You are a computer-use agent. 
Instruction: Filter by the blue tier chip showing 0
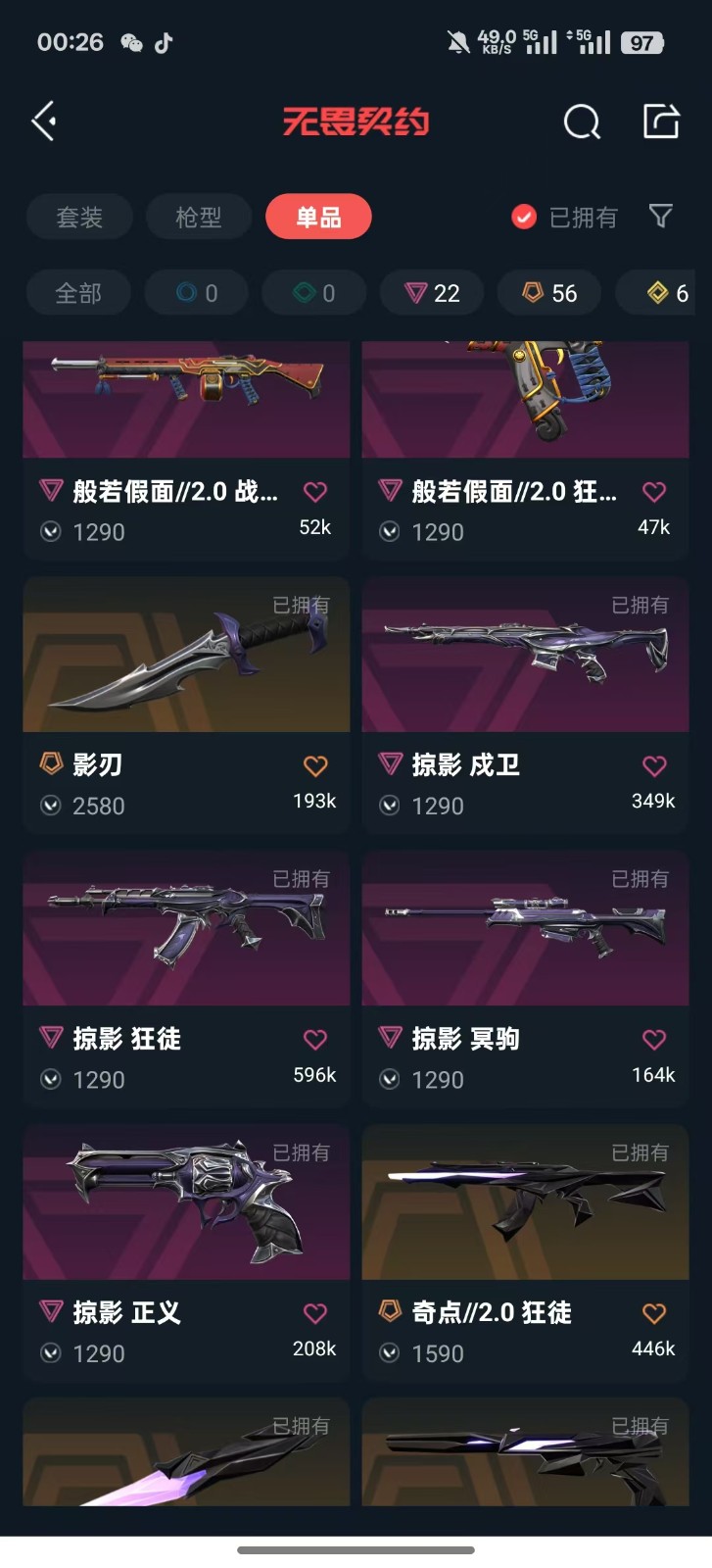[197, 293]
